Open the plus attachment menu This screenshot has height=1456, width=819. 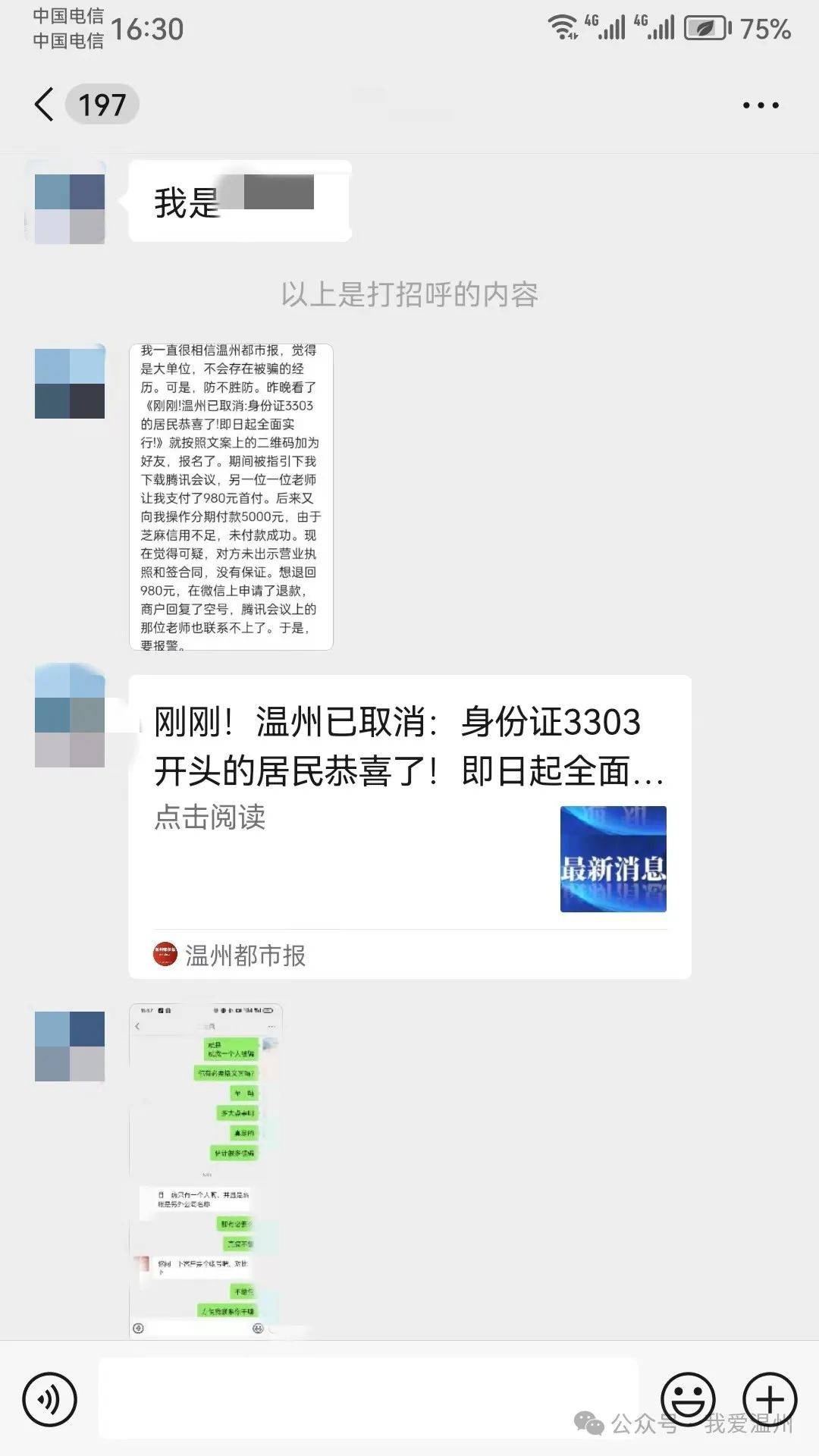click(769, 1398)
